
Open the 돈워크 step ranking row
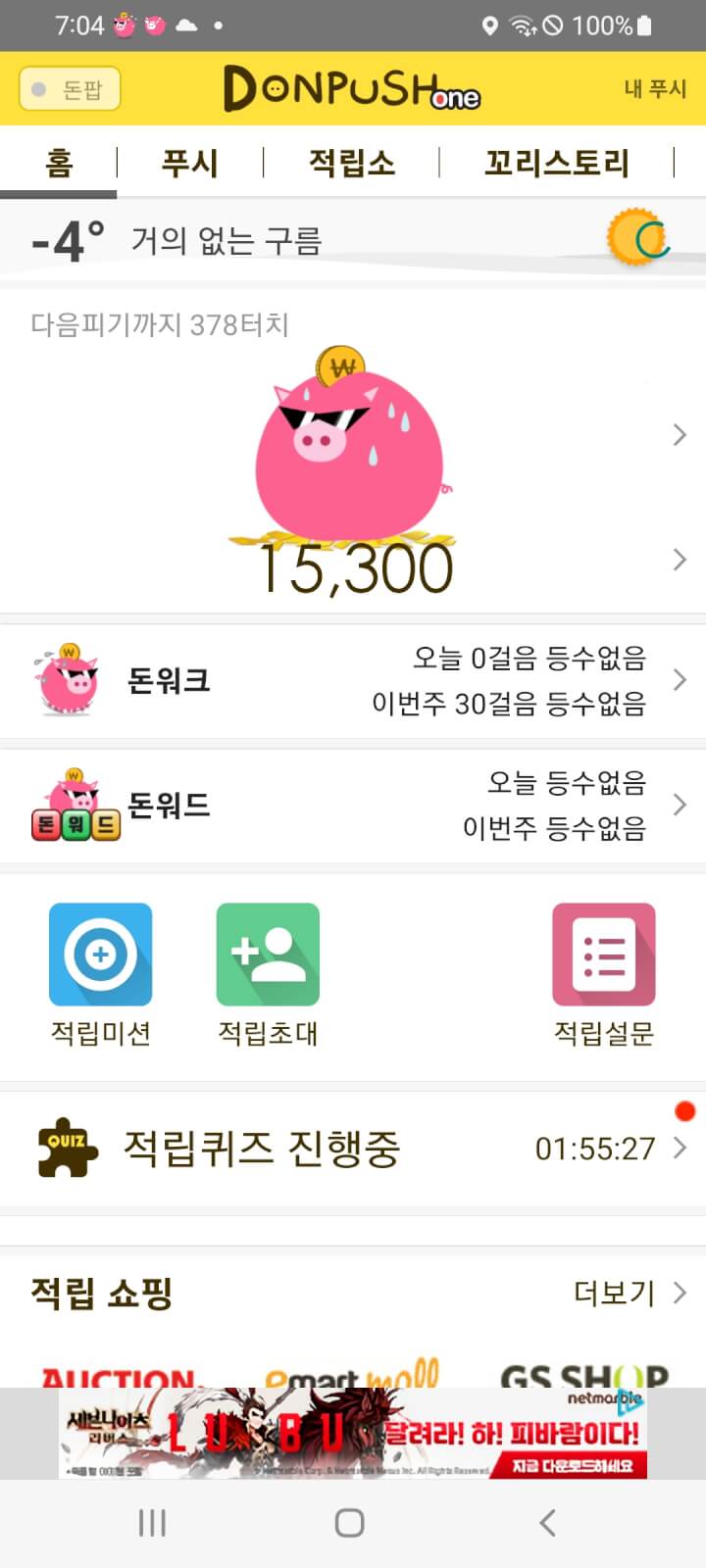tap(353, 680)
